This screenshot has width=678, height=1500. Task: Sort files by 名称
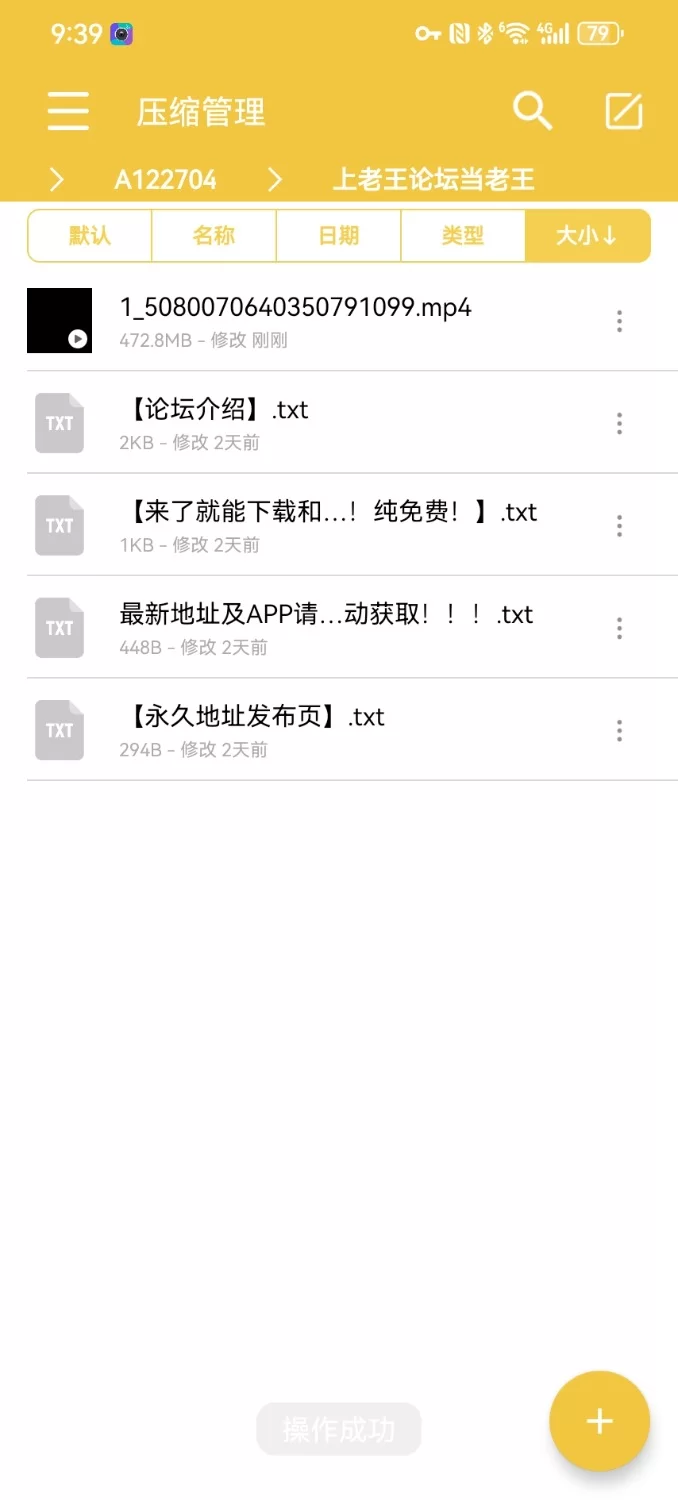tap(214, 236)
